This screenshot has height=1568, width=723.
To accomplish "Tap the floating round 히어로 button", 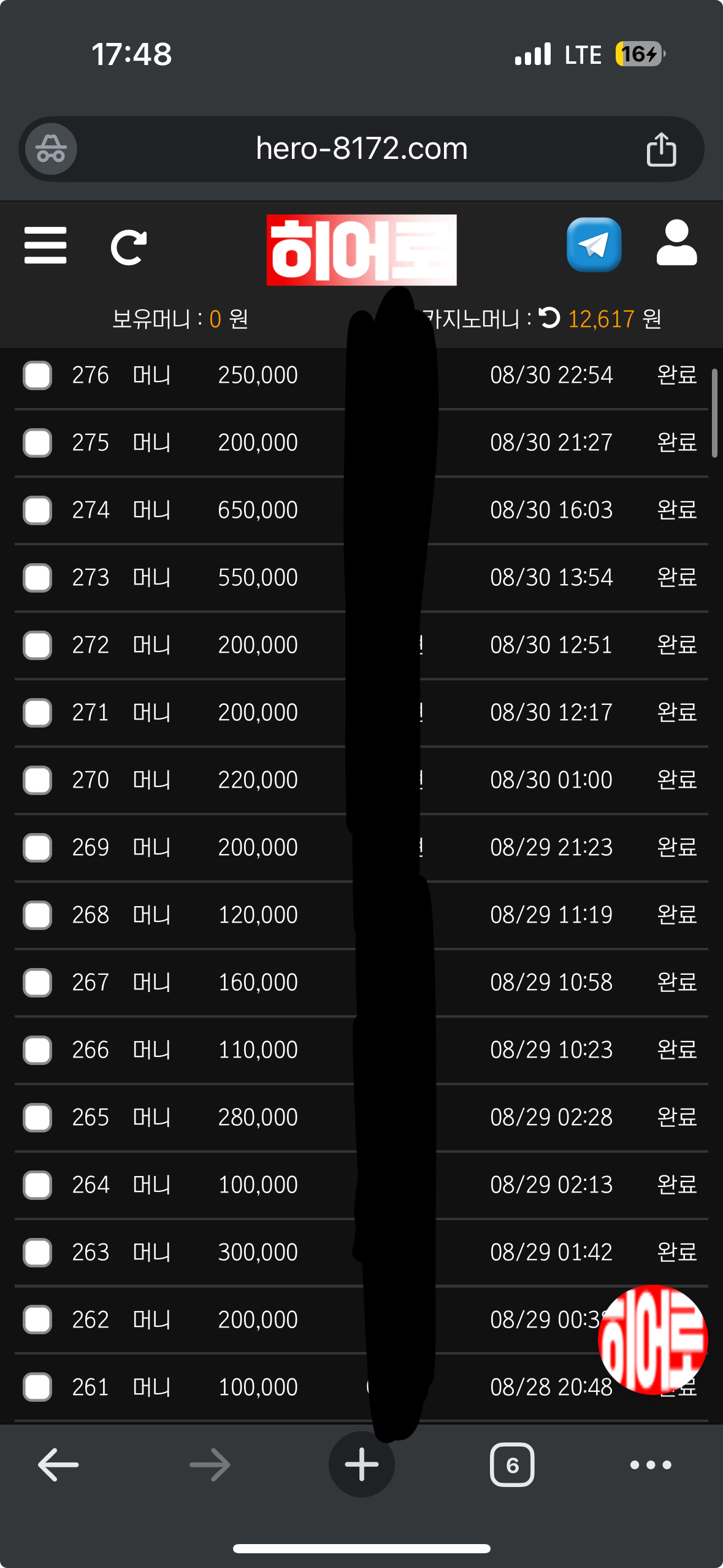I will 653,1339.
